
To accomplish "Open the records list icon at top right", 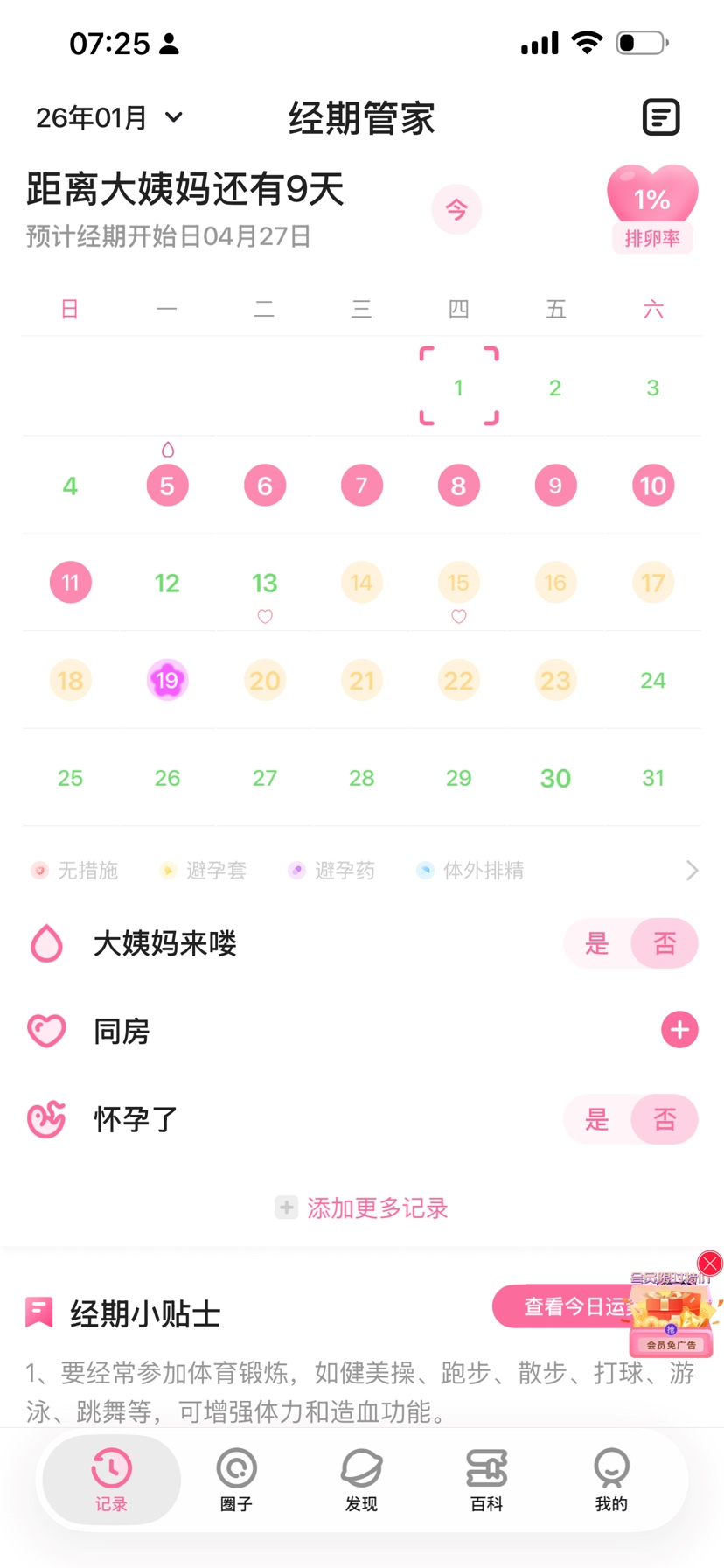I will coord(661,117).
